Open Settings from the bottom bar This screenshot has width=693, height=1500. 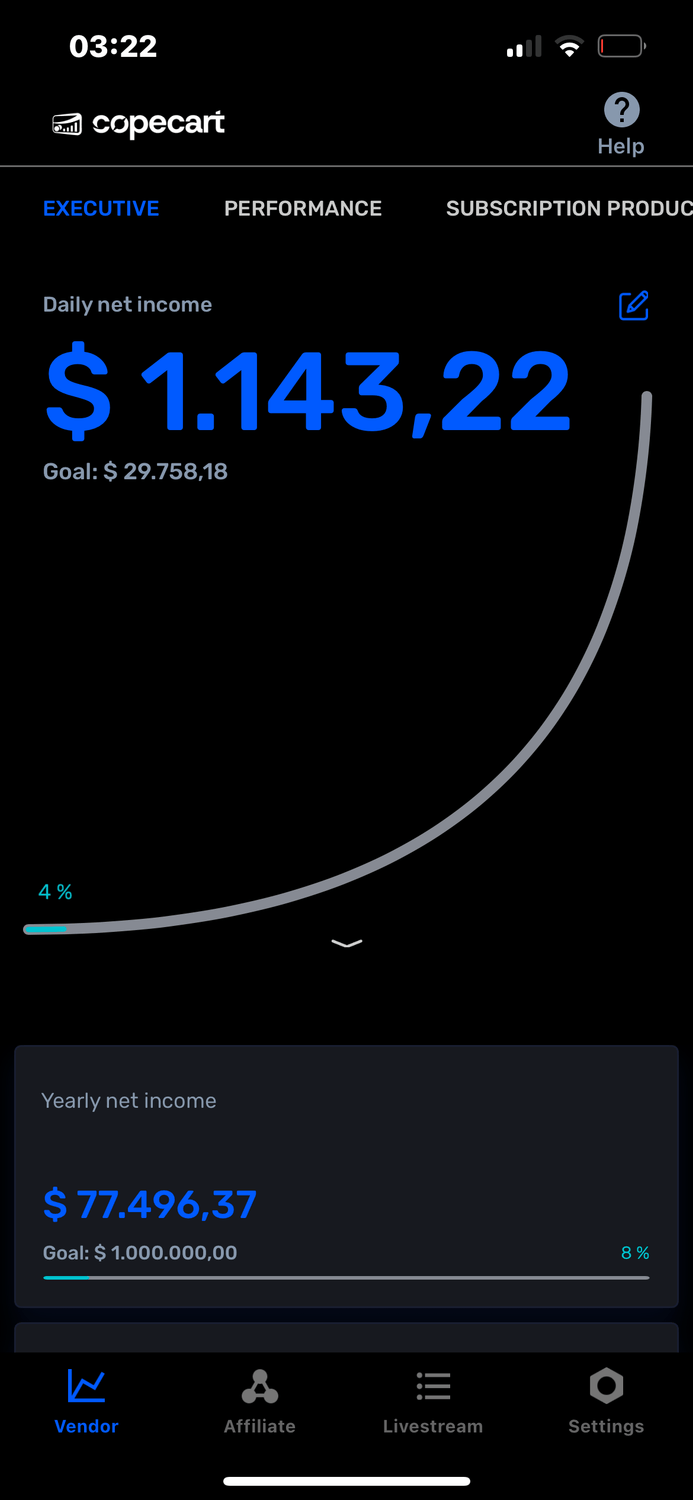tap(606, 1401)
